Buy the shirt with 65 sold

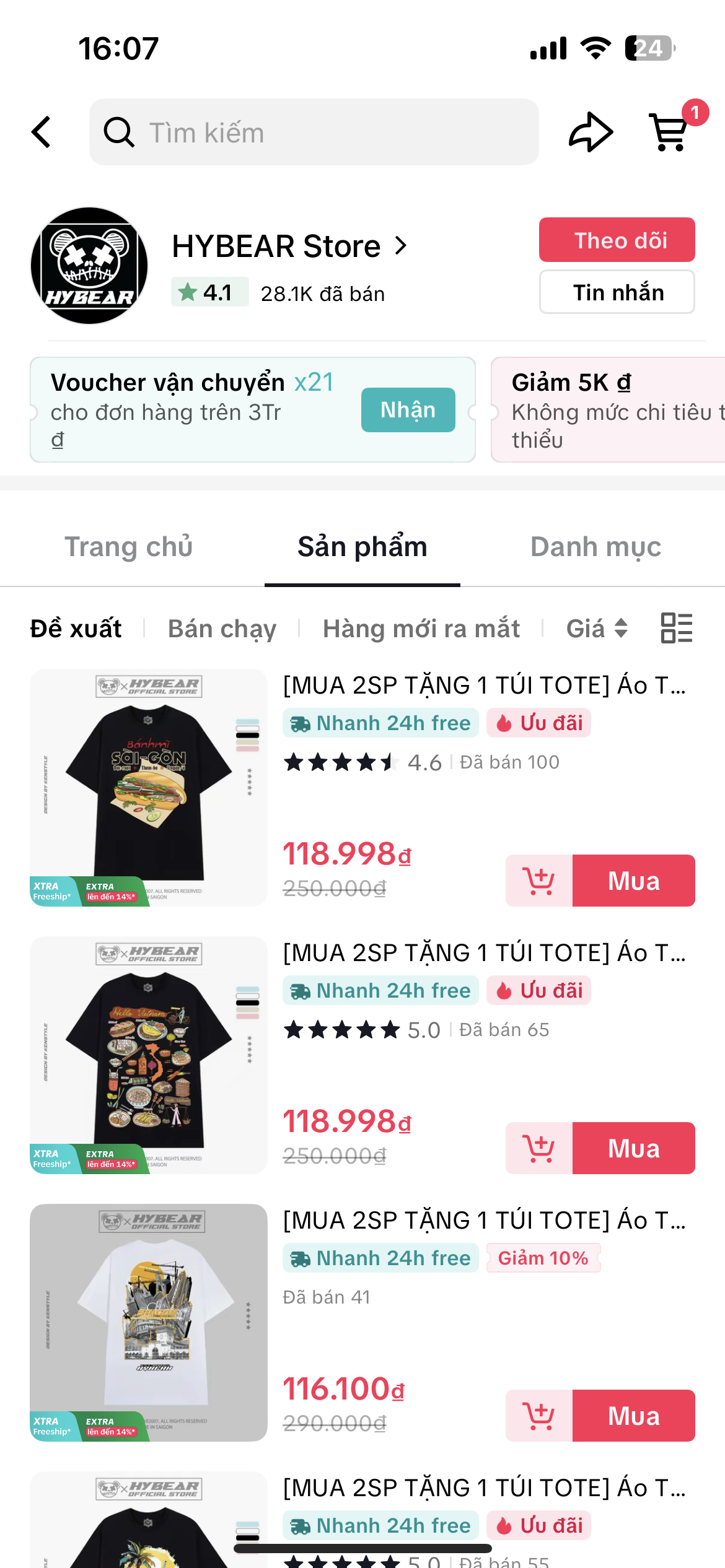[633, 1148]
